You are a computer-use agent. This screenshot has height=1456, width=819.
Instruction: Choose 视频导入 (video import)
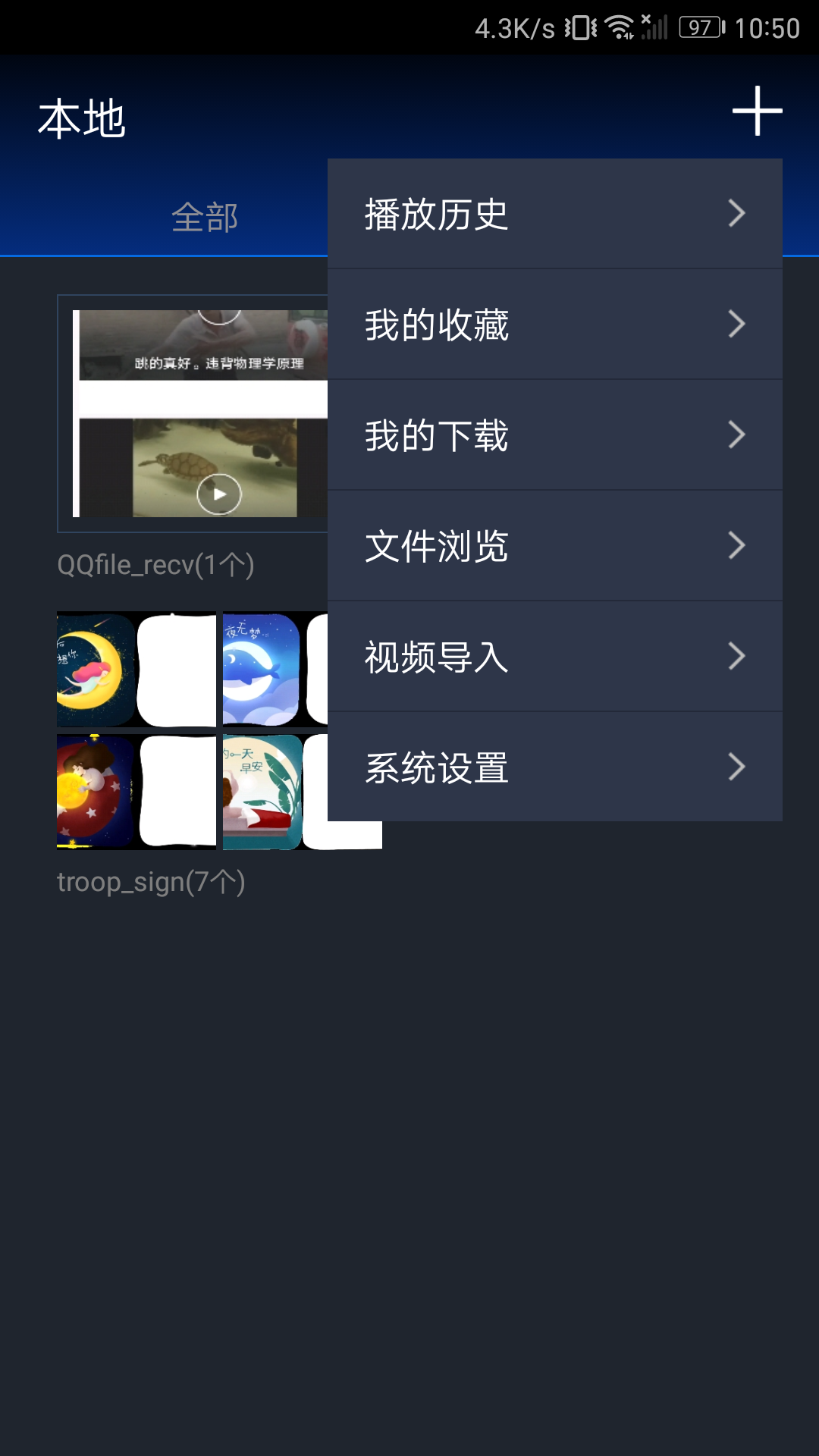click(x=555, y=657)
